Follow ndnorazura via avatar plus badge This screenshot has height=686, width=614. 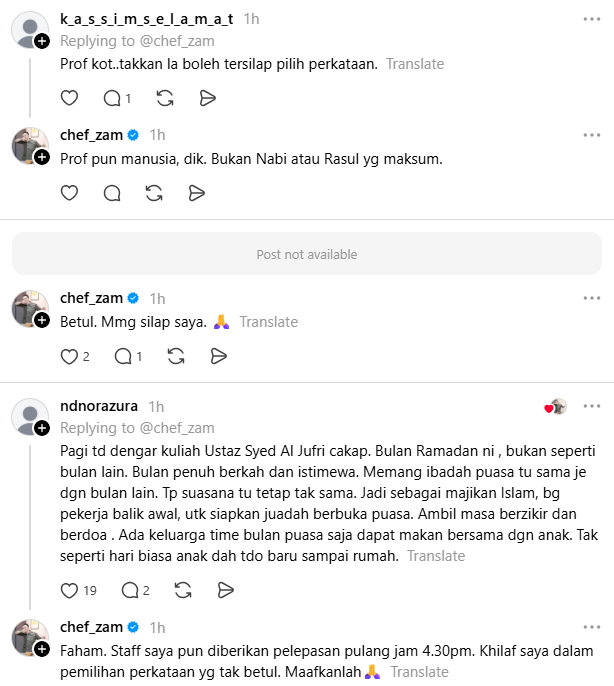42,428
